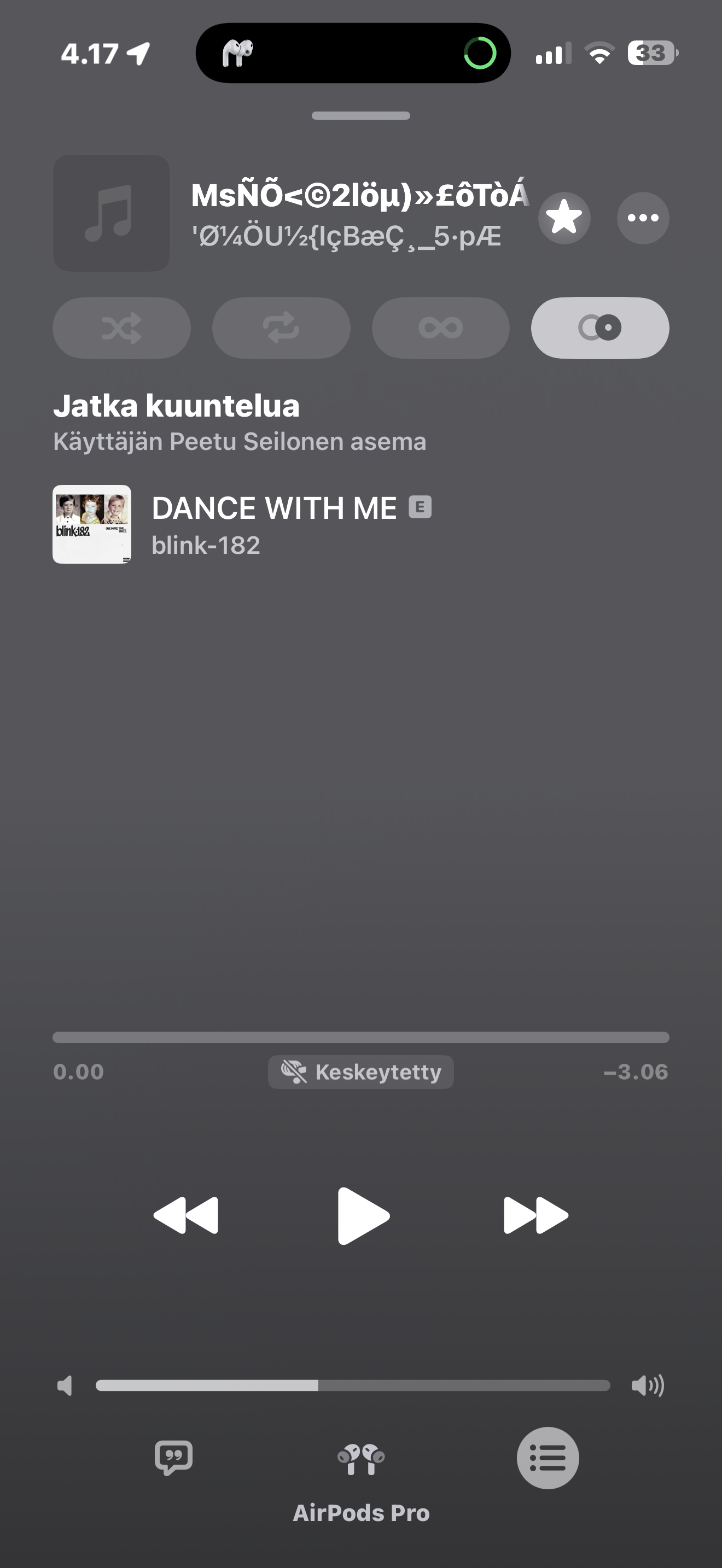
Task: Open the three-dot more options menu
Action: 643,218
